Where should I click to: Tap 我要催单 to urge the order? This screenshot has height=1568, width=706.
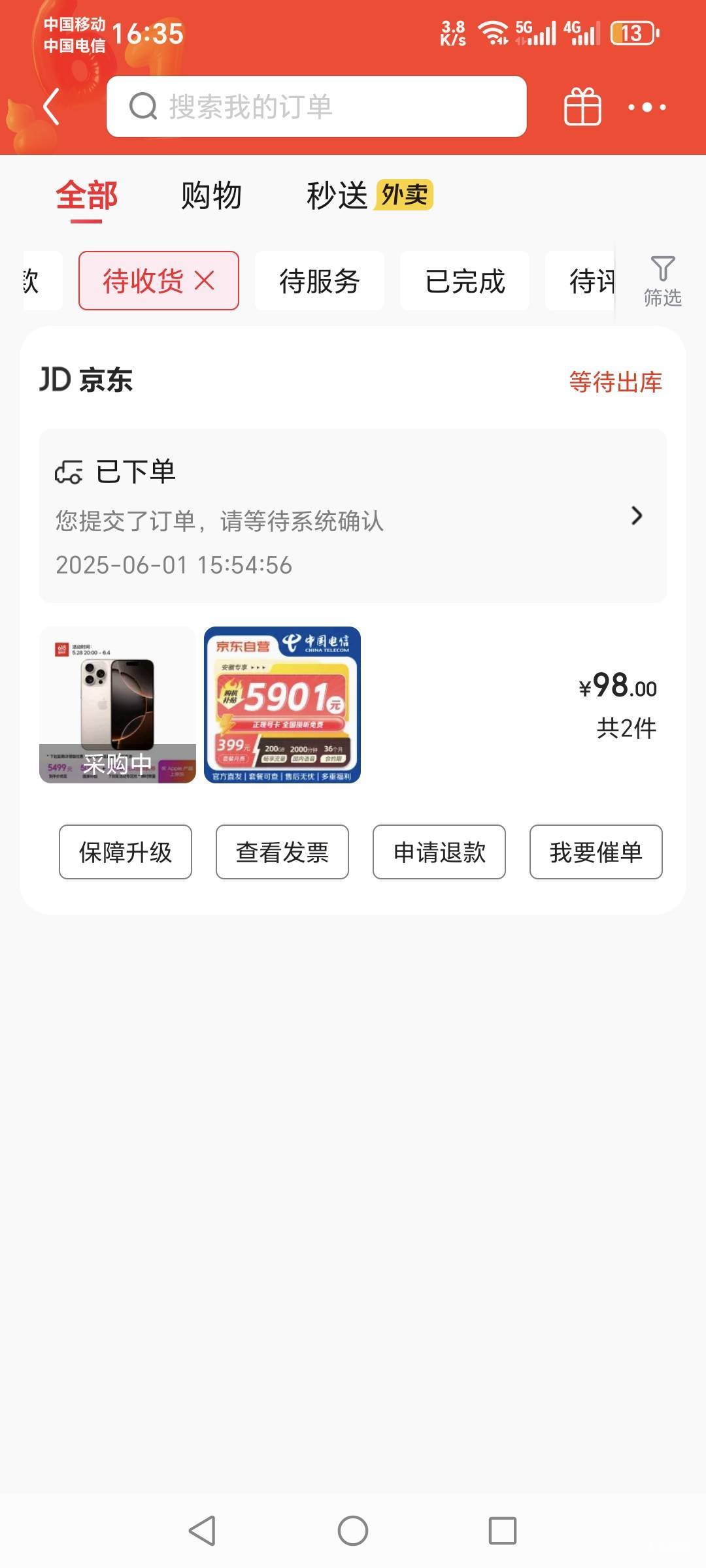click(x=596, y=852)
